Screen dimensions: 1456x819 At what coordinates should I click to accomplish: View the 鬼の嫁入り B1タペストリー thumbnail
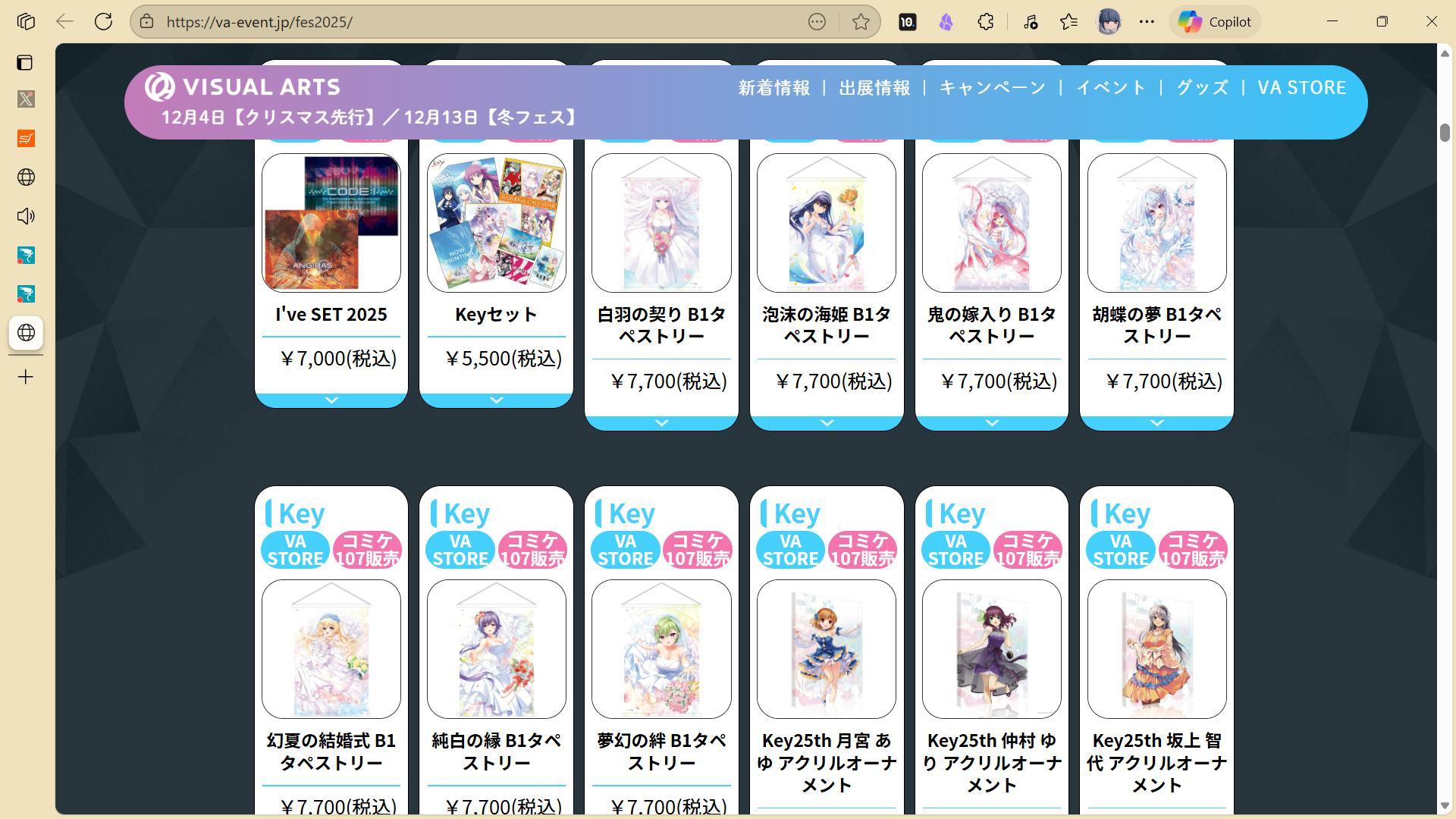click(991, 223)
